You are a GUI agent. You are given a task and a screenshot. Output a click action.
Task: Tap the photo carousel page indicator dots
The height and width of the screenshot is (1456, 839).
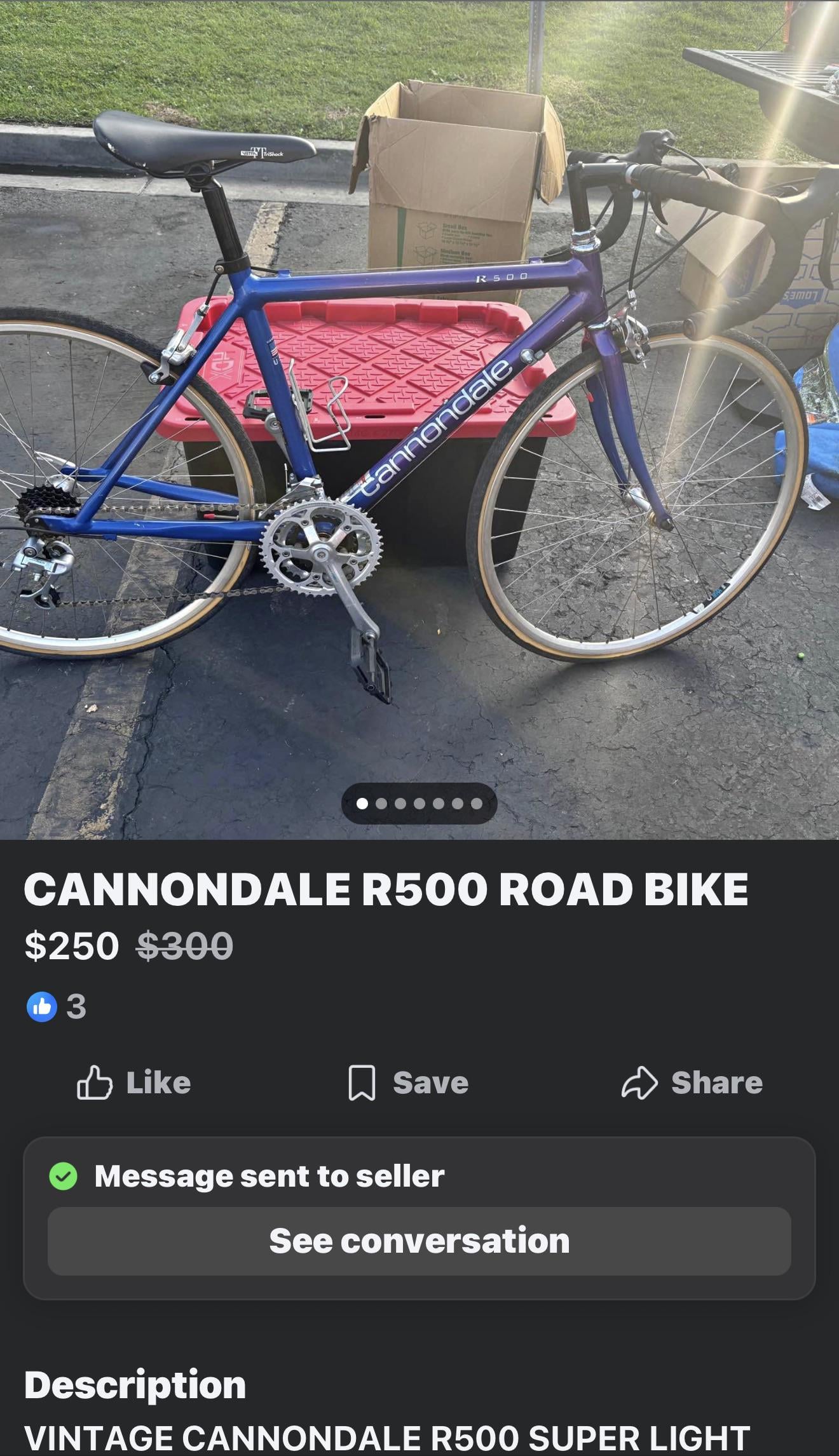(x=419, y=804)
